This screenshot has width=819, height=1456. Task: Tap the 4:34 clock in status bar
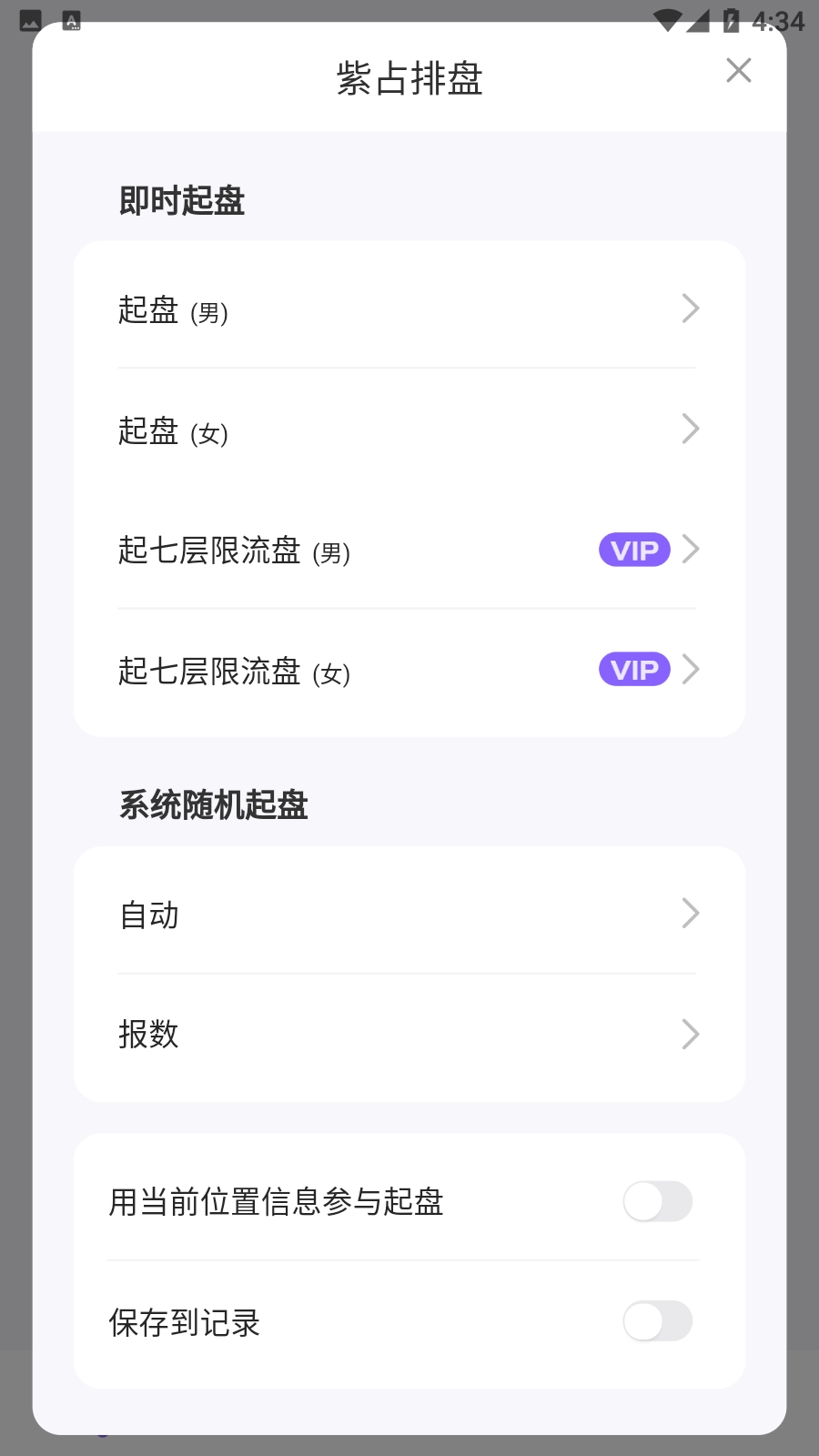coord(778,20)
